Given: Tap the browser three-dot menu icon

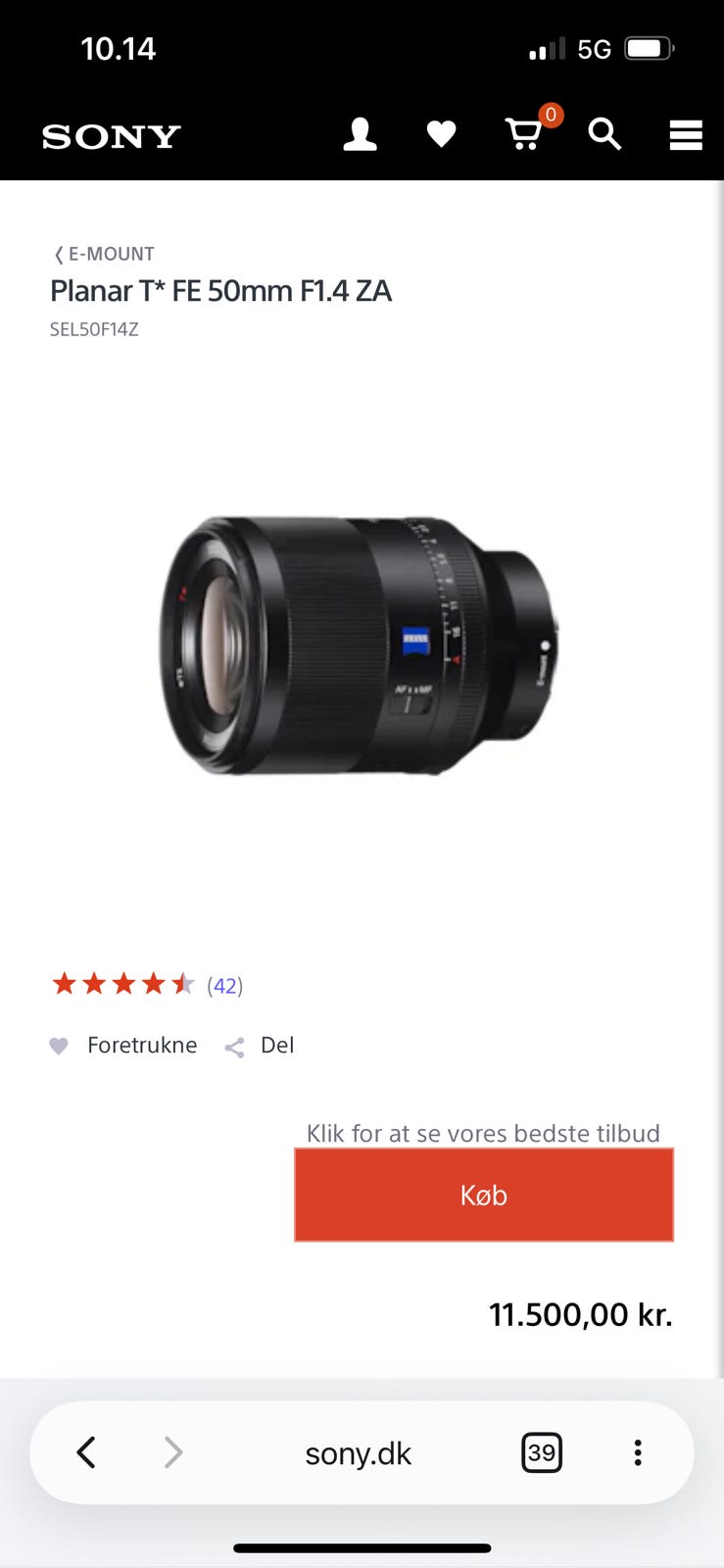Looking at the screenshot, I should [x=638, y=1452].
